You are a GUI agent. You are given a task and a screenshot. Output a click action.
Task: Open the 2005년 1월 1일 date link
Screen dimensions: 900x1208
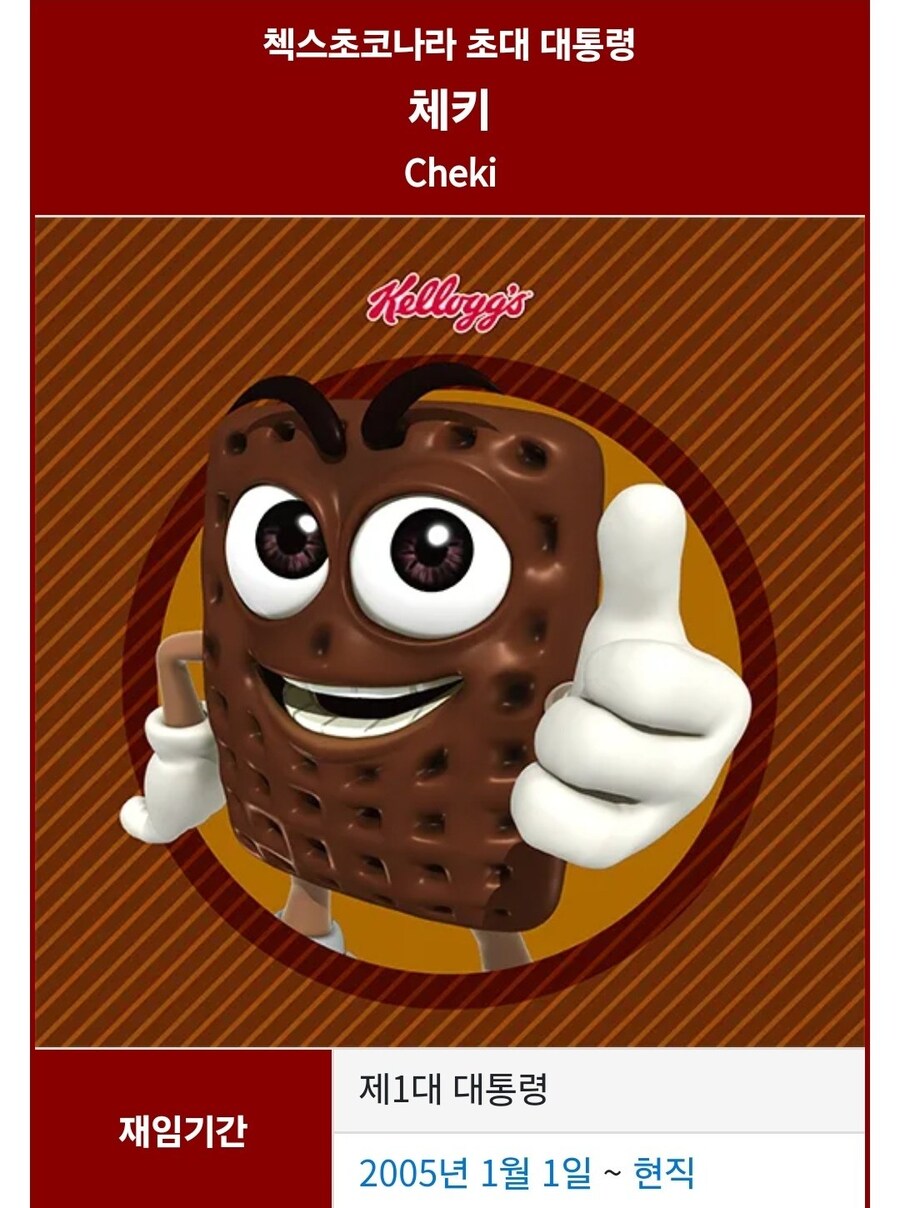pyautogui.click(x=475, y=1173)
